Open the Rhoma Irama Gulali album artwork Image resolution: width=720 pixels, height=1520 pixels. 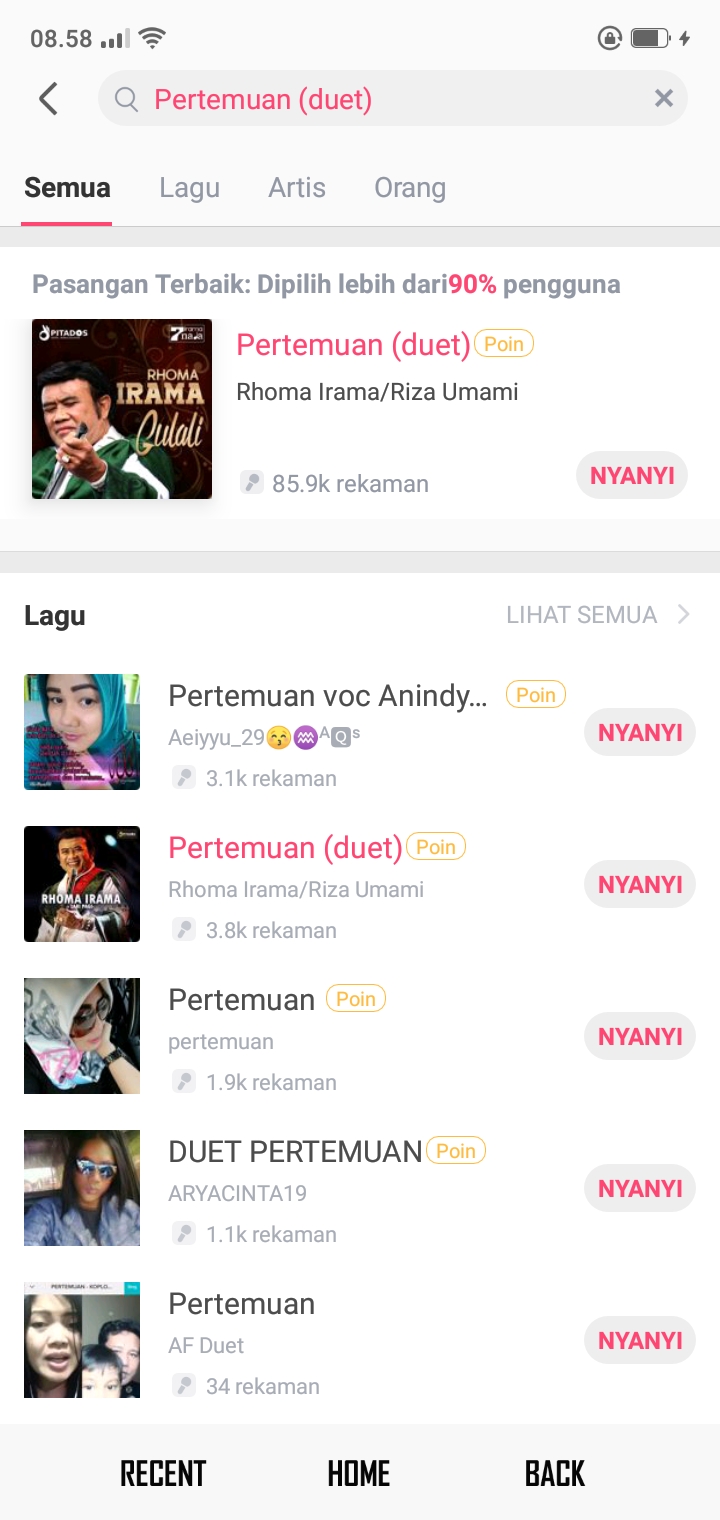pyautogui.click(x=121, y=408)
